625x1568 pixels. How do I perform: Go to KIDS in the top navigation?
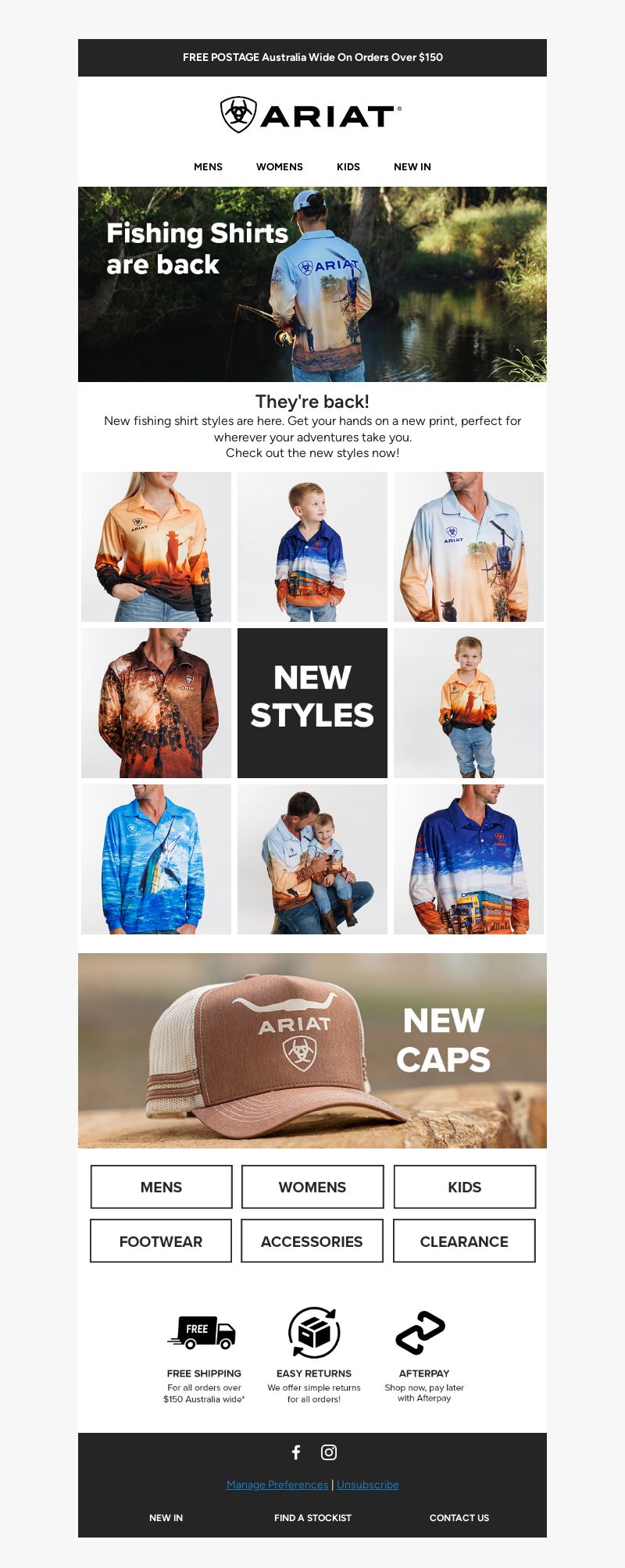point(348,166)
